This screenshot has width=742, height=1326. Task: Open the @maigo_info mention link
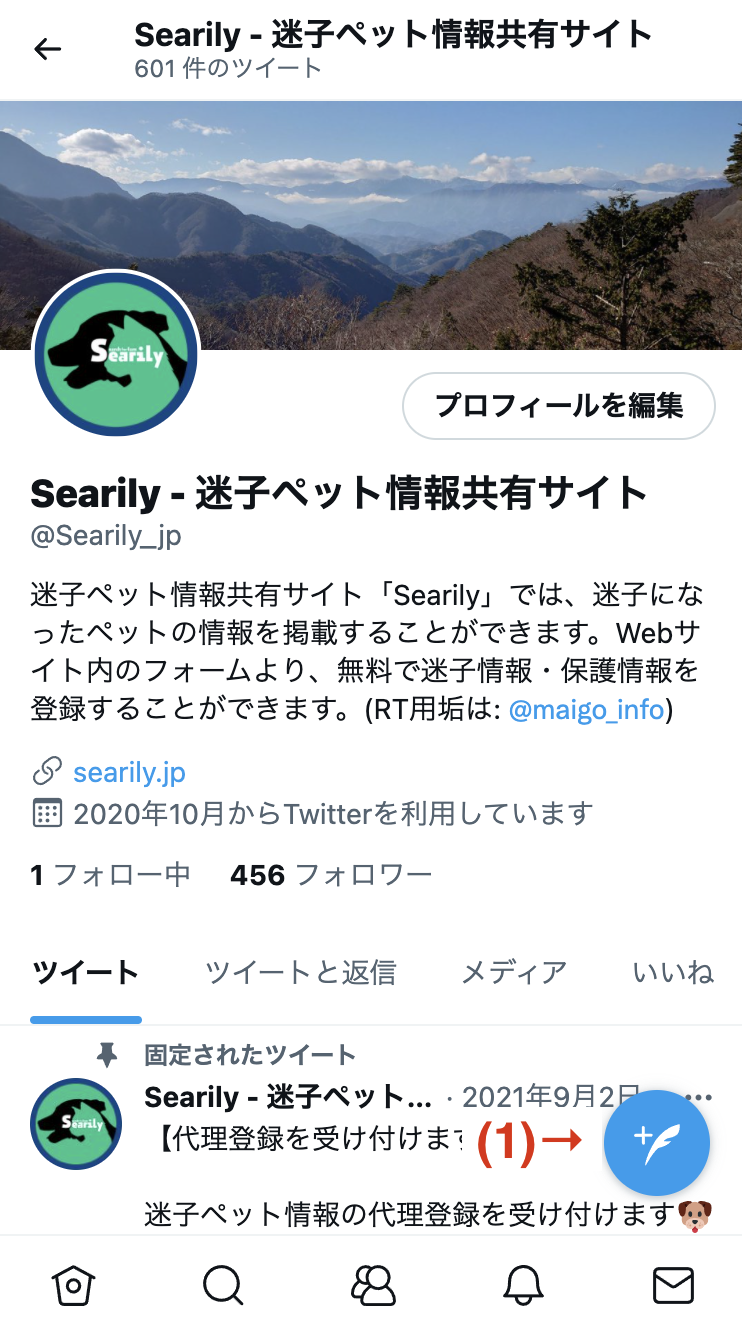pyautogui.click(x=586, y=710)
